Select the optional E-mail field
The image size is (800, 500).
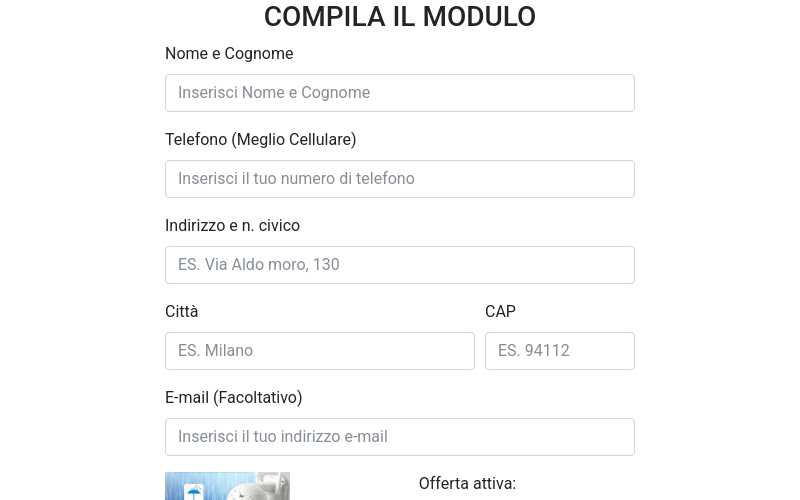coord(399,437)
